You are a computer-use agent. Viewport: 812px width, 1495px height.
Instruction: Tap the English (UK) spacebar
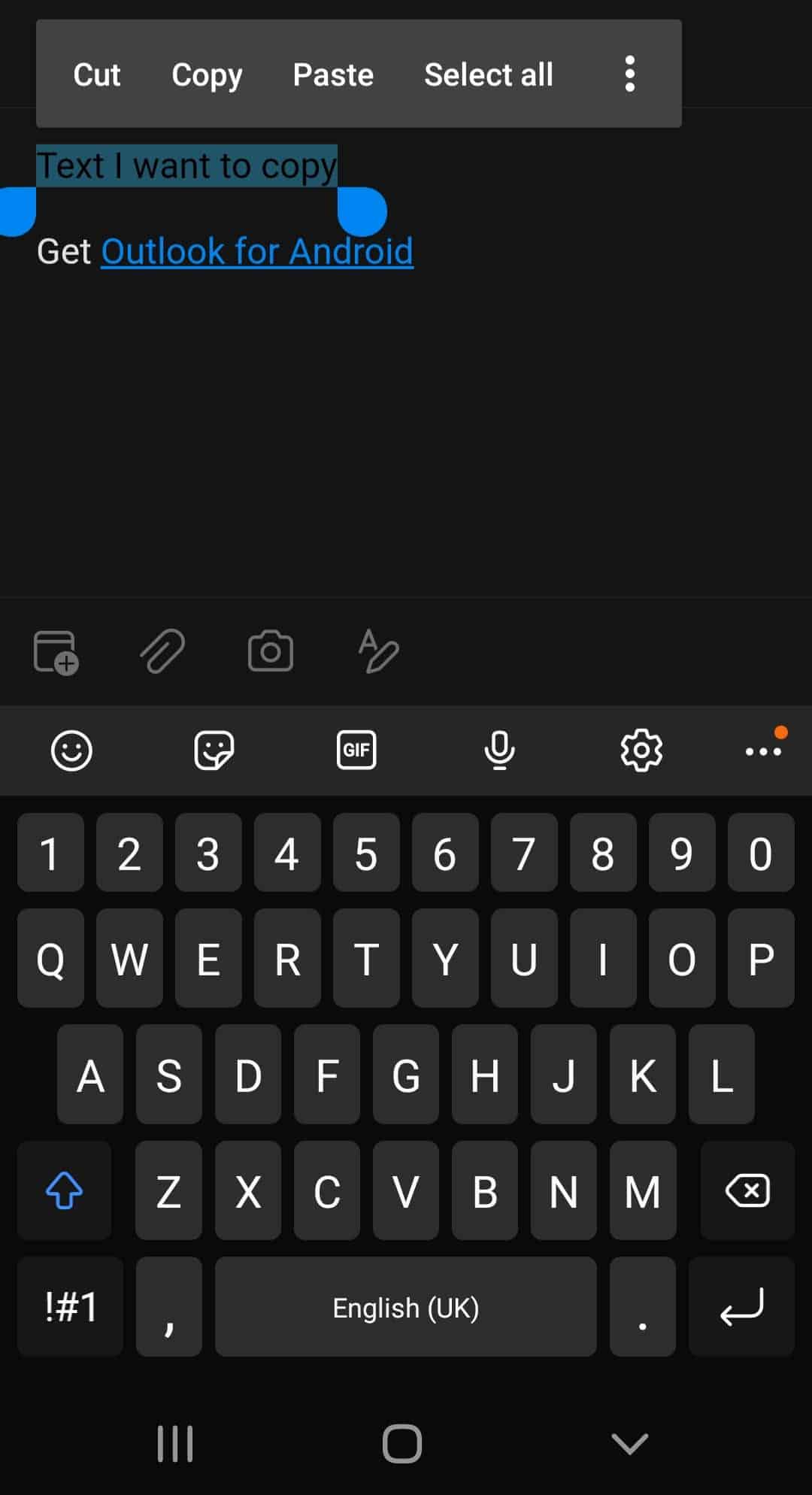[x=404, y=1306]
